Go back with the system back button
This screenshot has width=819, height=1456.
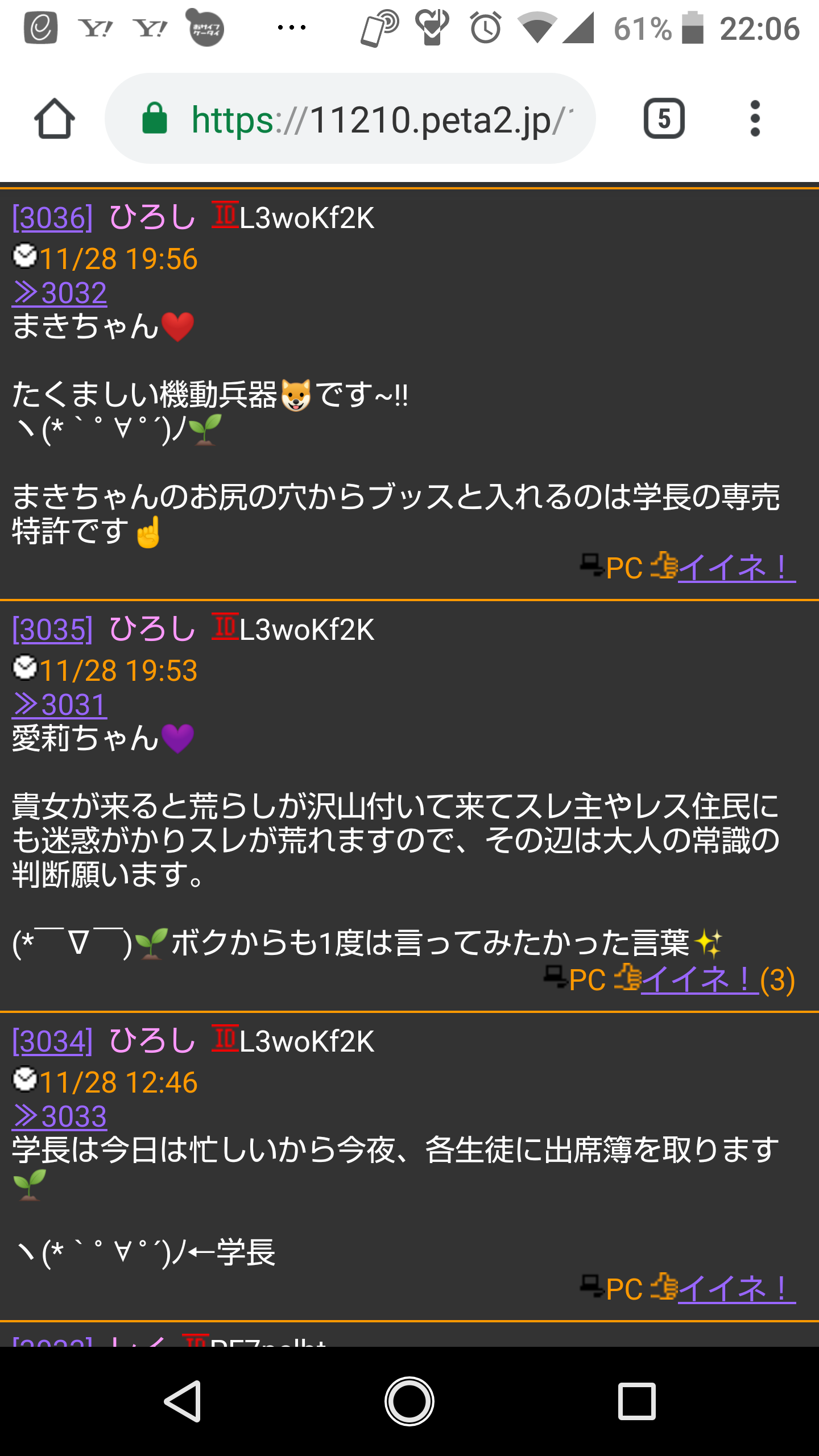(x=182, y=1401)
